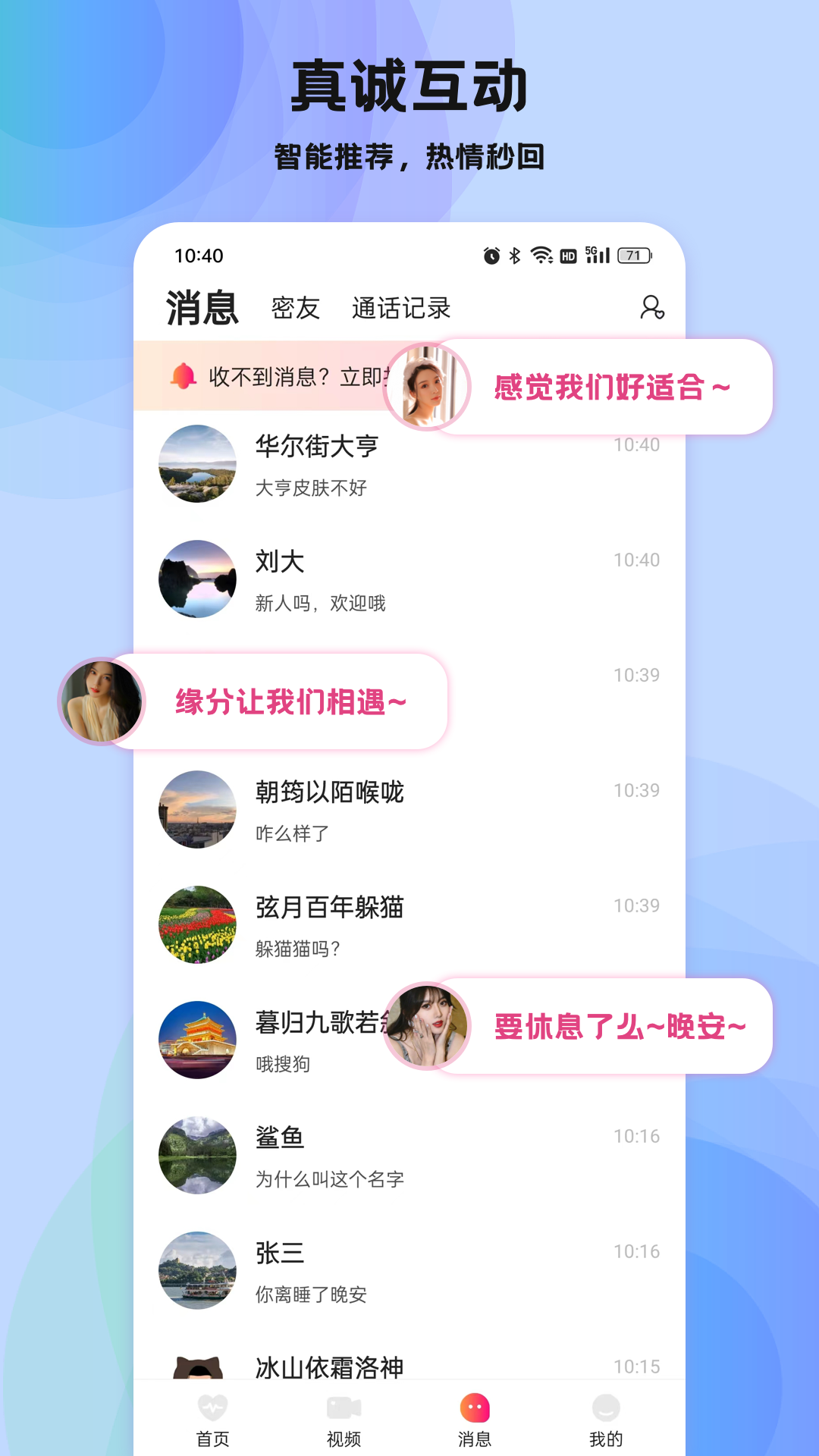Tap the battery indicator in the status bar
The width and height of the screenshot is (819, 1456).
click(633, 256)
